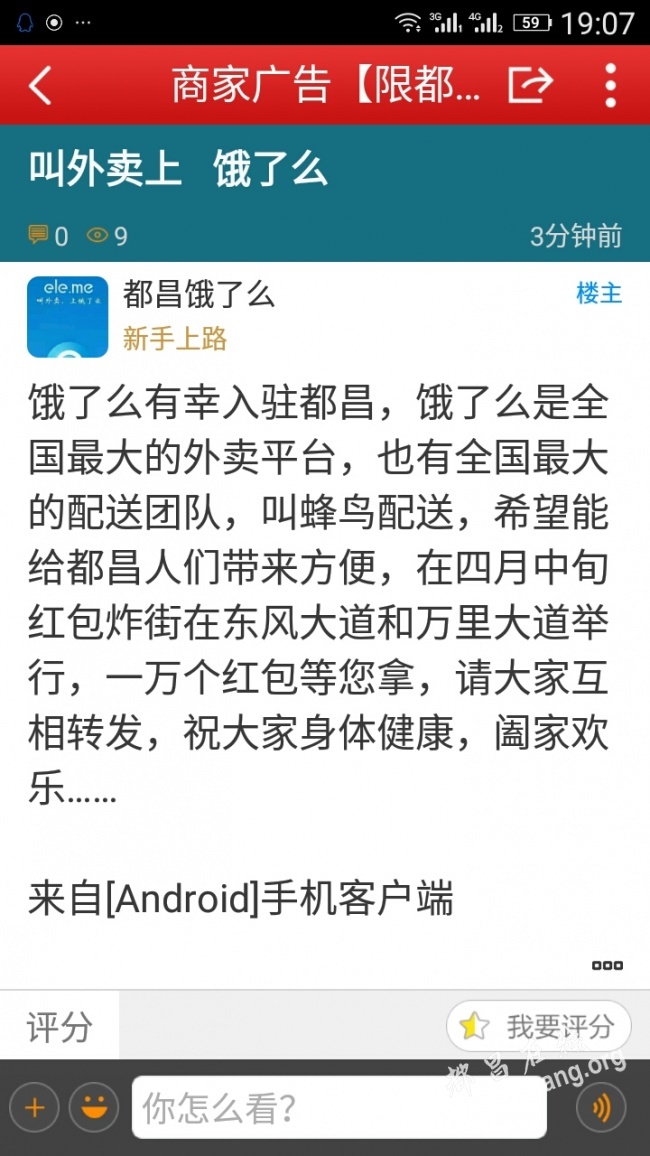
Task: Open the username 都昌饿了么
Action: coord(199,295)
